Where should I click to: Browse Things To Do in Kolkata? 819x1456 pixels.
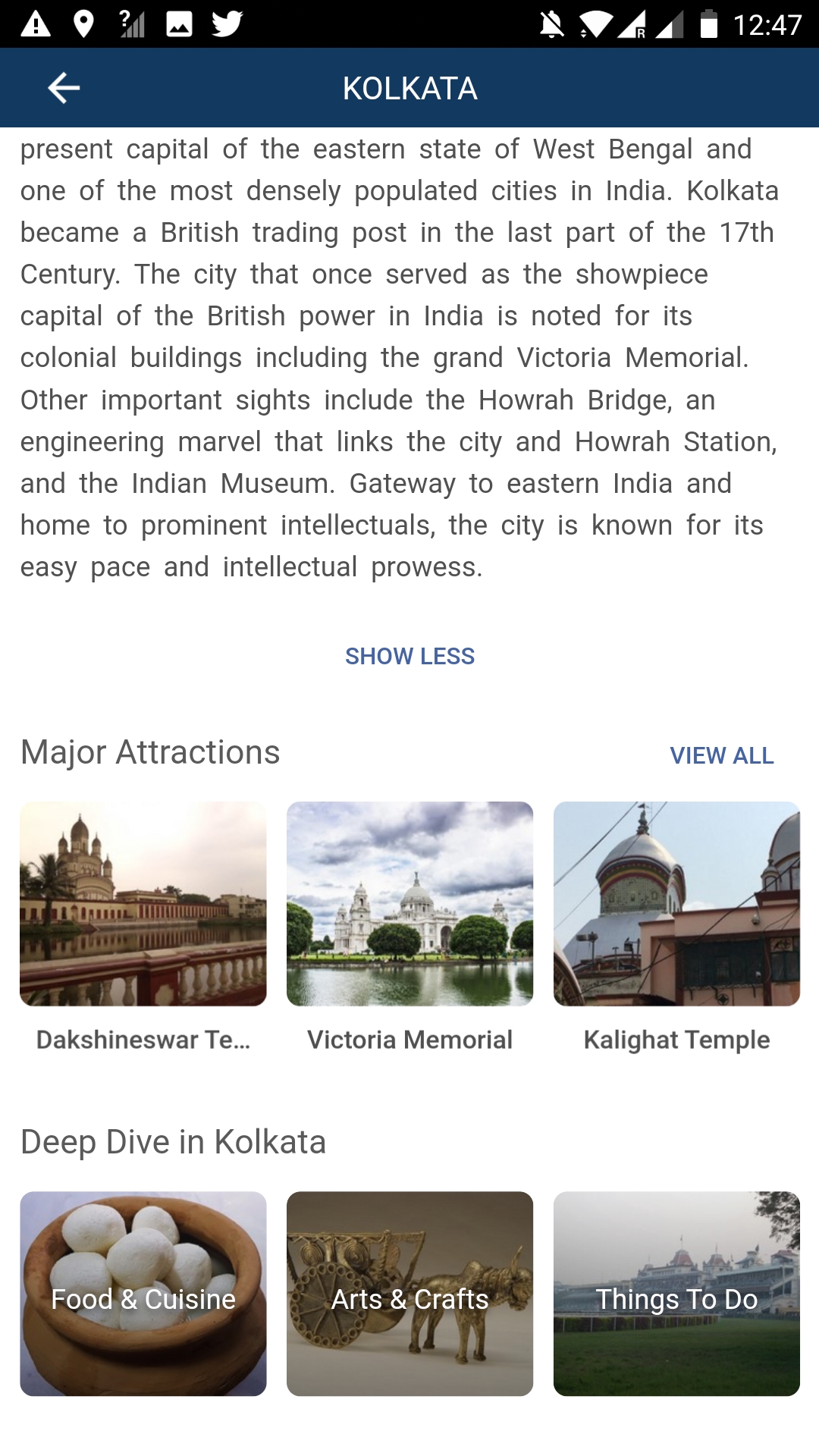coord(676,1294)
